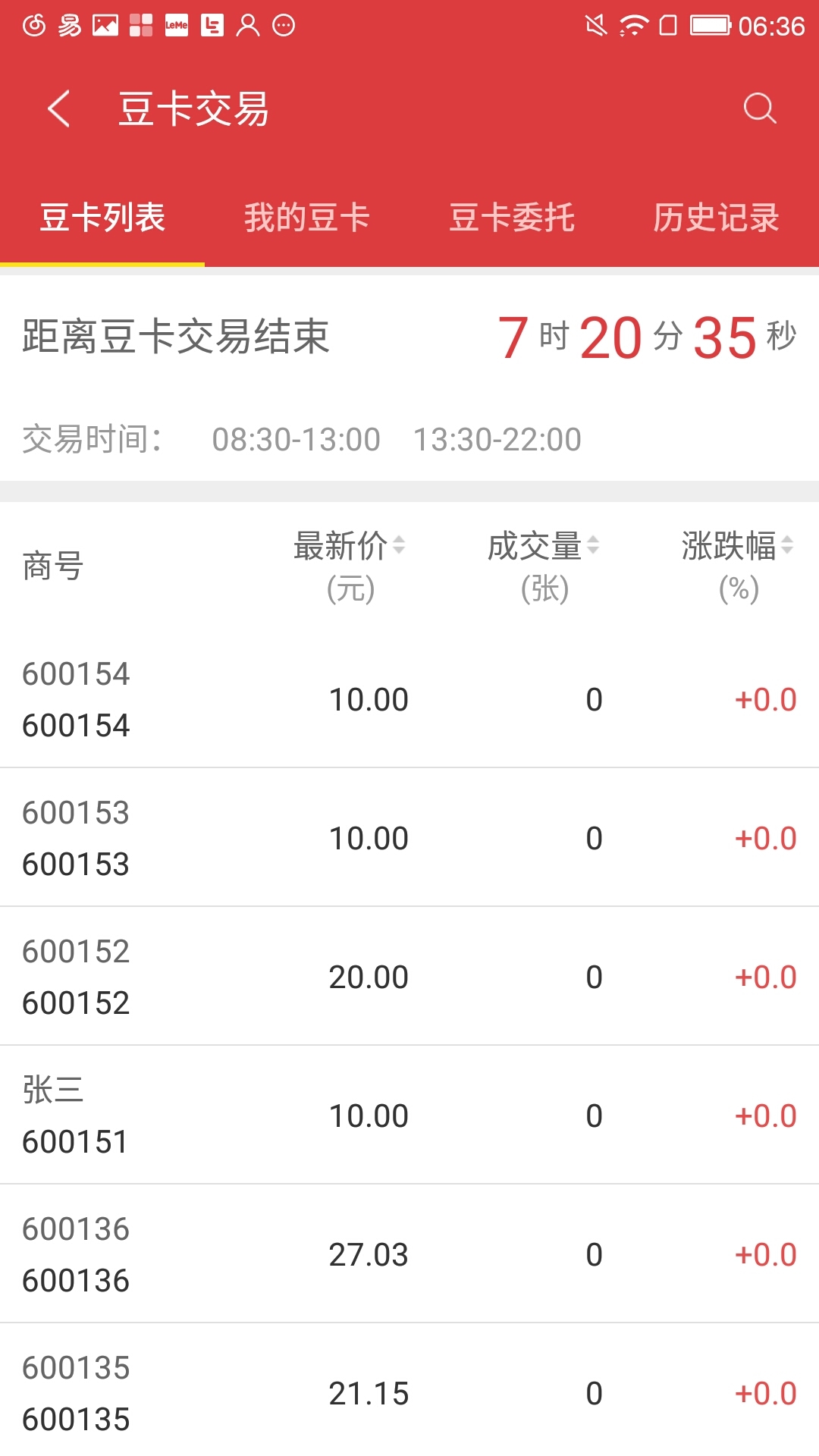
Task: Sort by 最新价 using its sort arrows
Action: [x=400, y=548]
